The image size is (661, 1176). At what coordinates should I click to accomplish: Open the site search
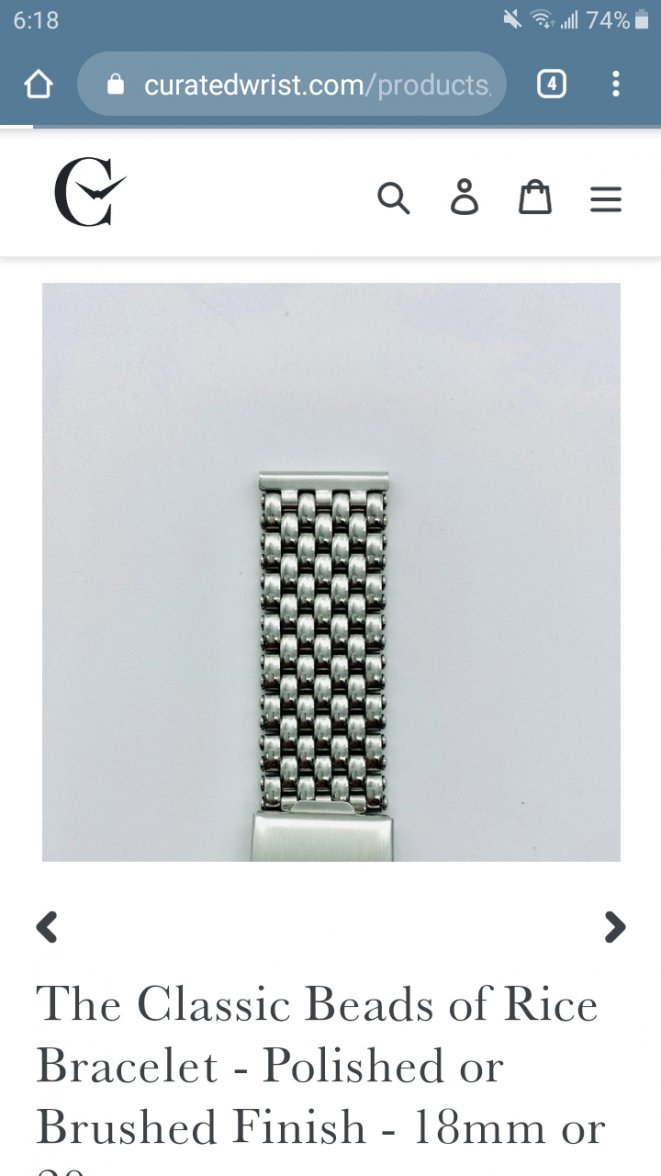(393, 198)
